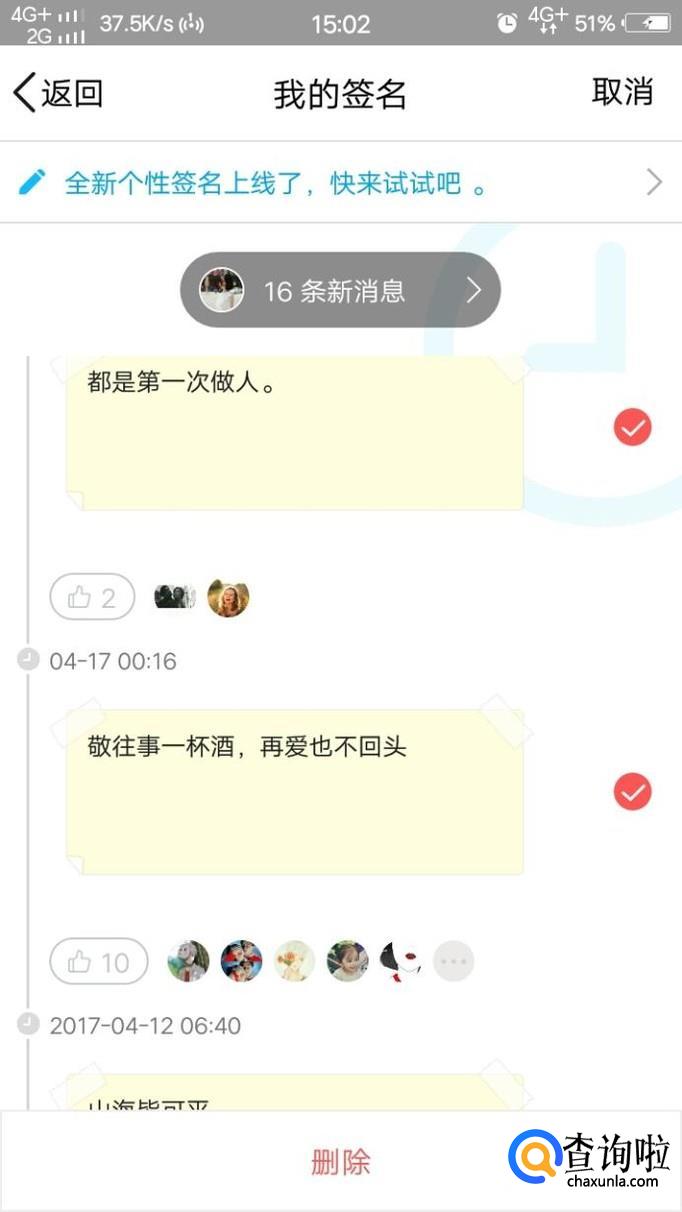Open the 敬往事一杯酒，再爱也不回头 signature note
The height and width of the screenshot is (1212, 682).
295,790
